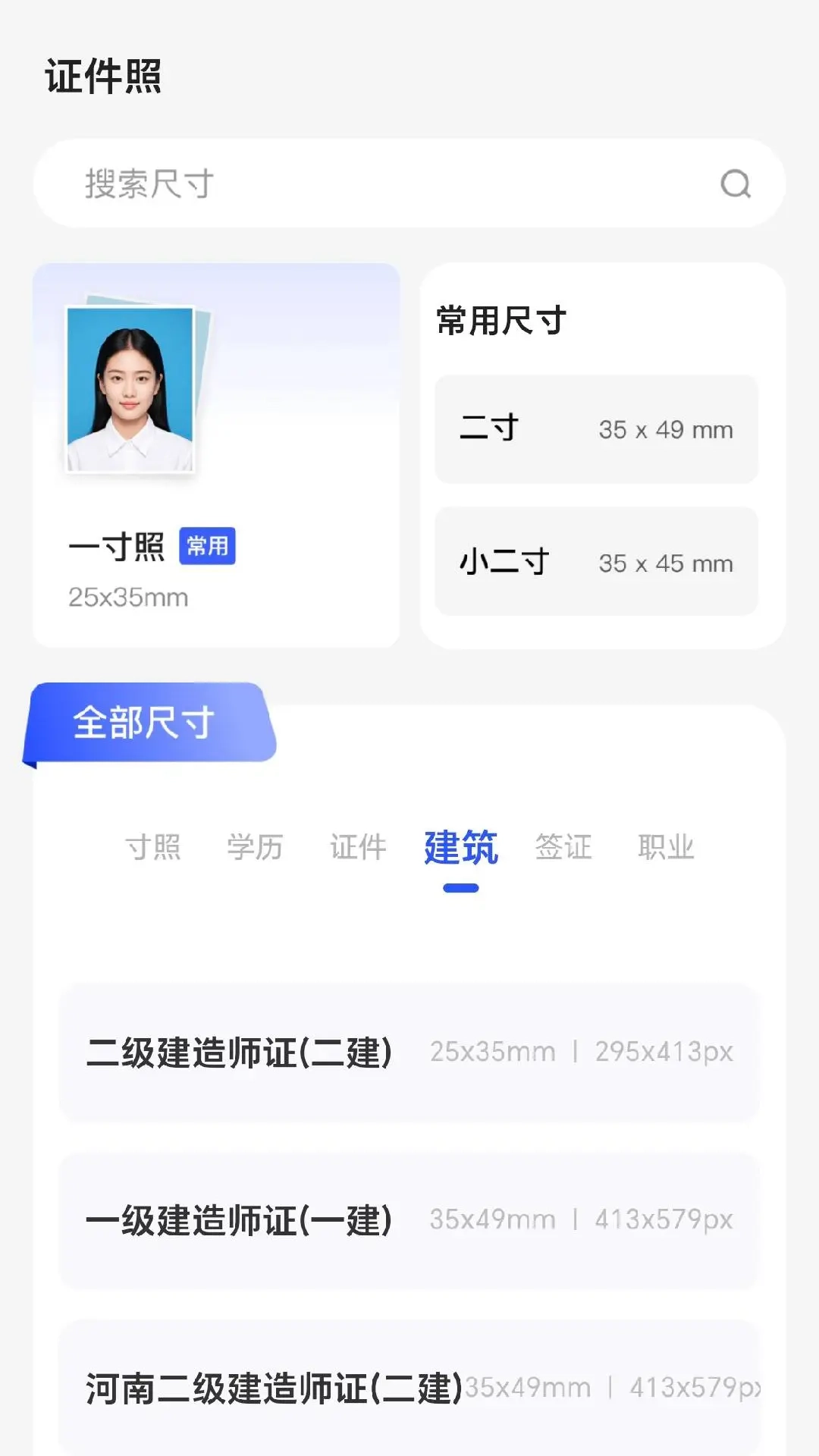Switch to the 学历 tab
Image resolution: width=819 pixels, height=1456 pixels.
point(256,848)
